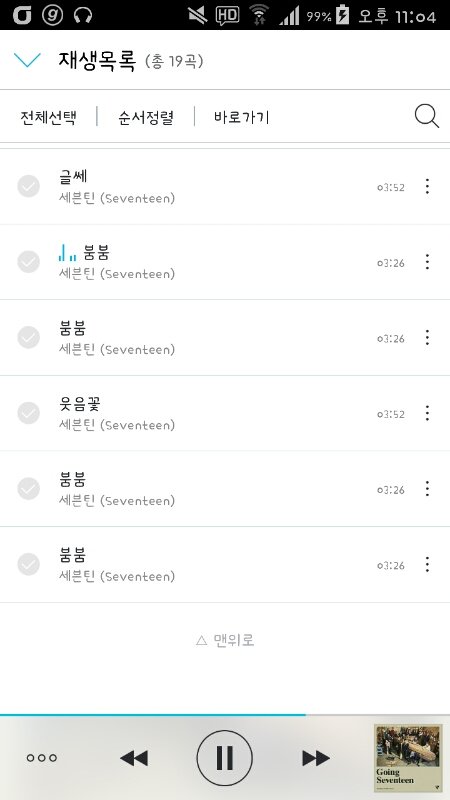Search the playlist with the magnifier icon
This screenshot has width=450, height=800.
pos(427,116)
